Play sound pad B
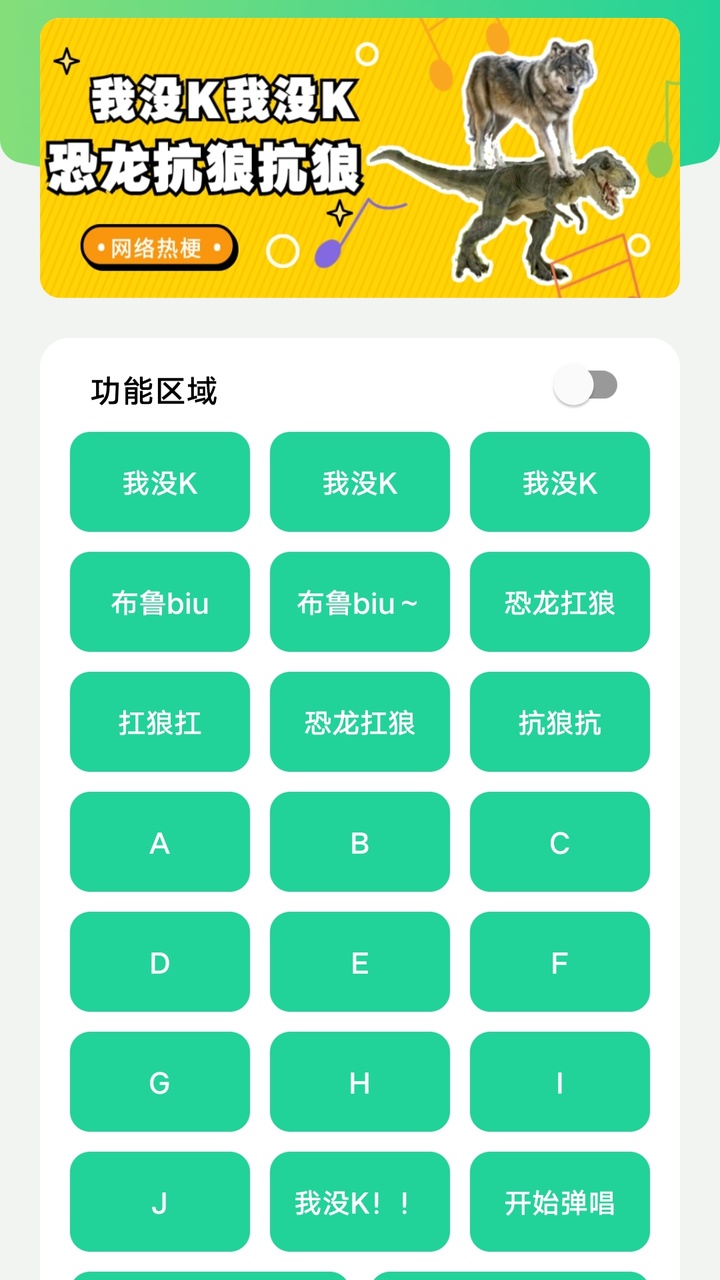Image resolution: width=720 pixels, height=1280 pixels. pyautogui.click(x=359, y=842)
